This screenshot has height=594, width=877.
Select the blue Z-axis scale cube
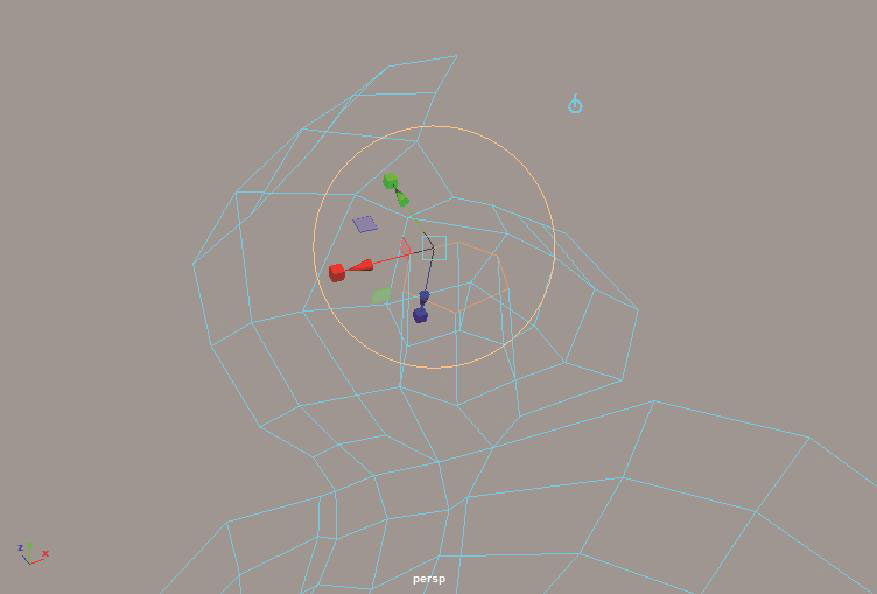point(421,315)
